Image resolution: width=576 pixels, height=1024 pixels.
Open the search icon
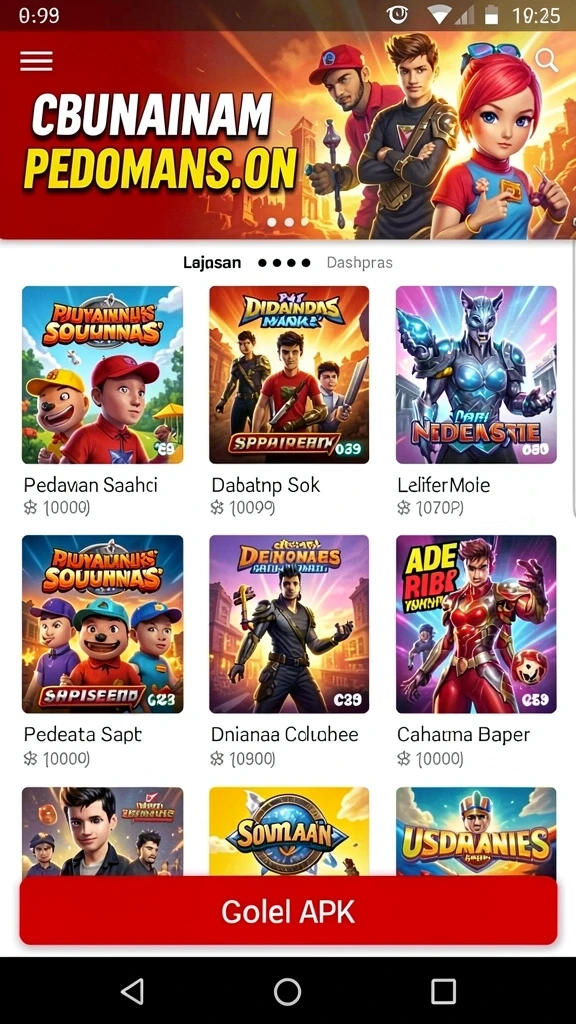point(547,61)
